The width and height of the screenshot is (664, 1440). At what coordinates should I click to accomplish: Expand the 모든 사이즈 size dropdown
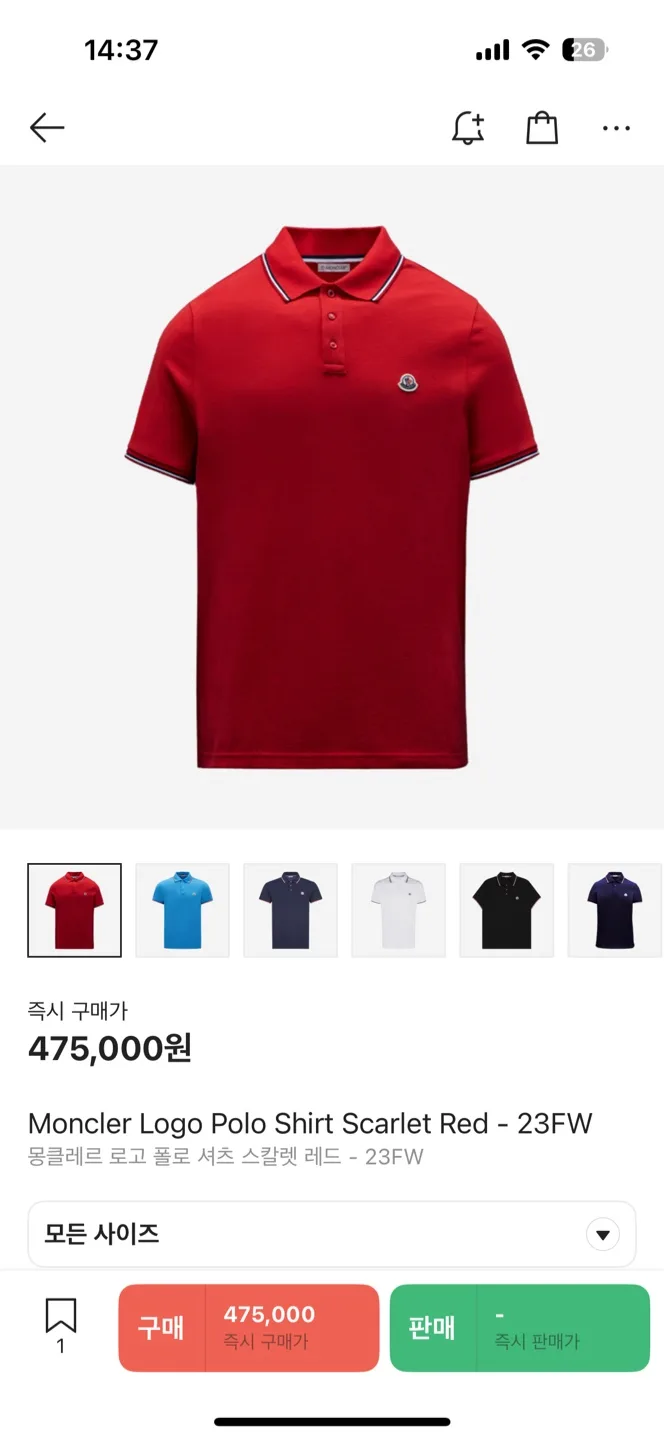coord(332,1234)
